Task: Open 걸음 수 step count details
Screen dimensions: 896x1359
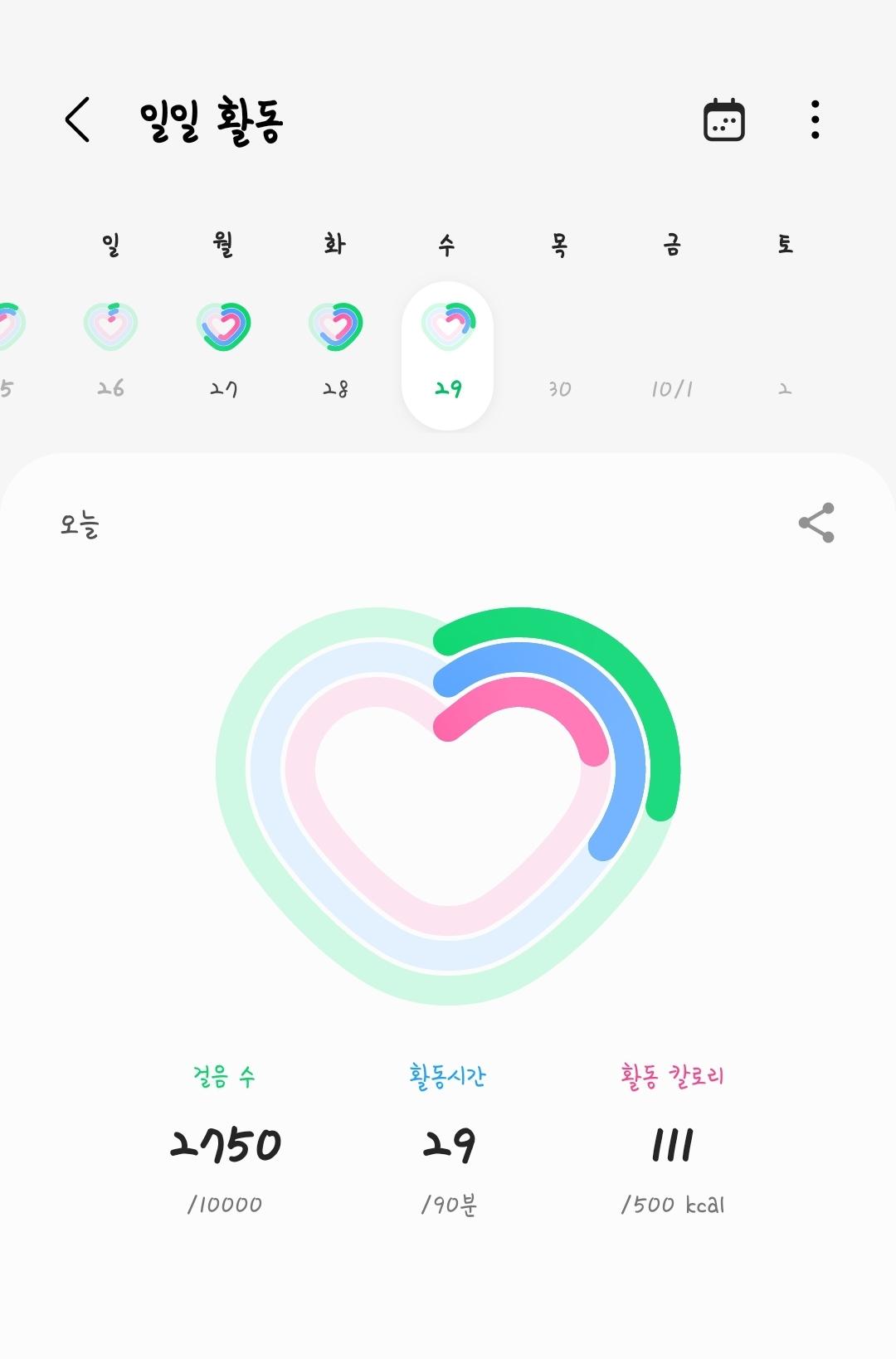Action: [x=225, y=1143]
